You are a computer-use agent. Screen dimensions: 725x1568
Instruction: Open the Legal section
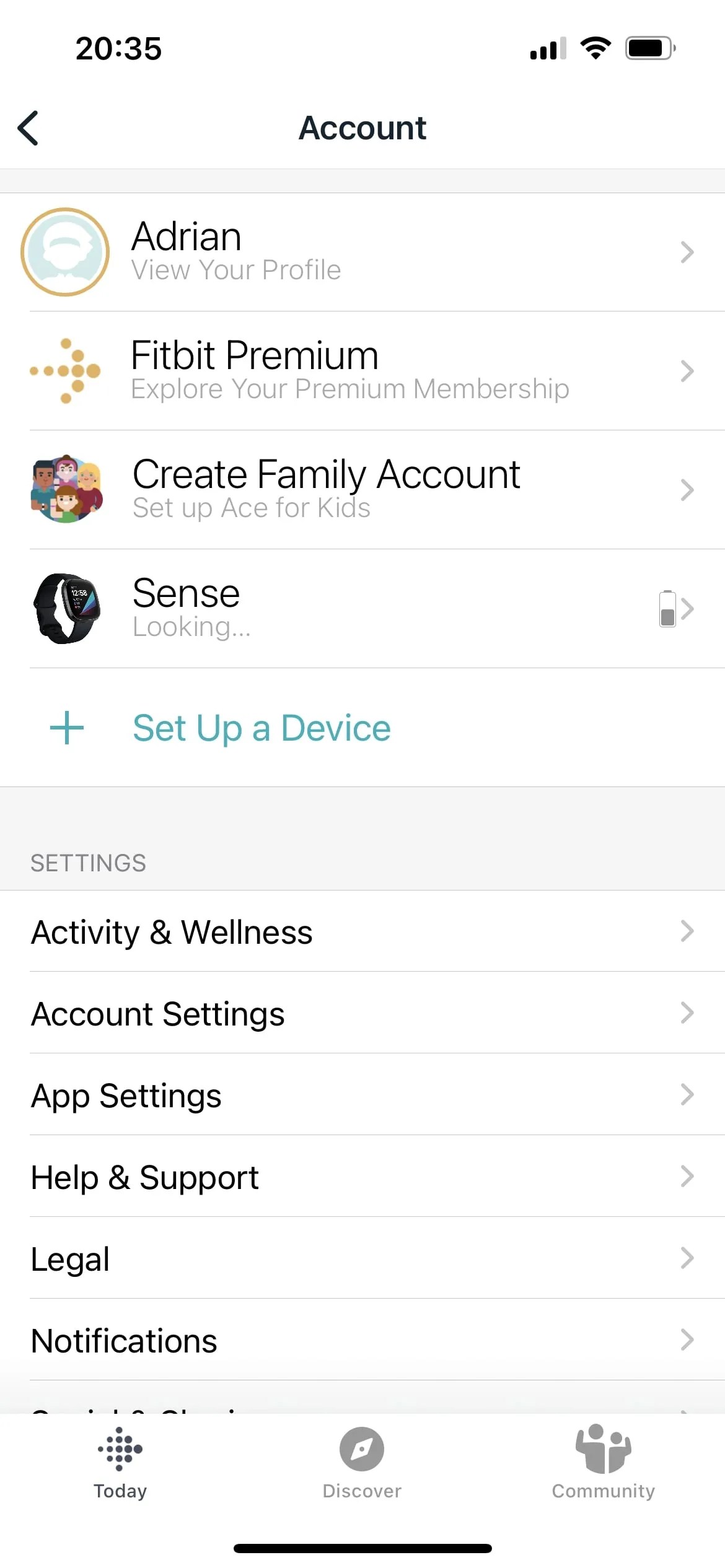click(x=362, y=1258)
